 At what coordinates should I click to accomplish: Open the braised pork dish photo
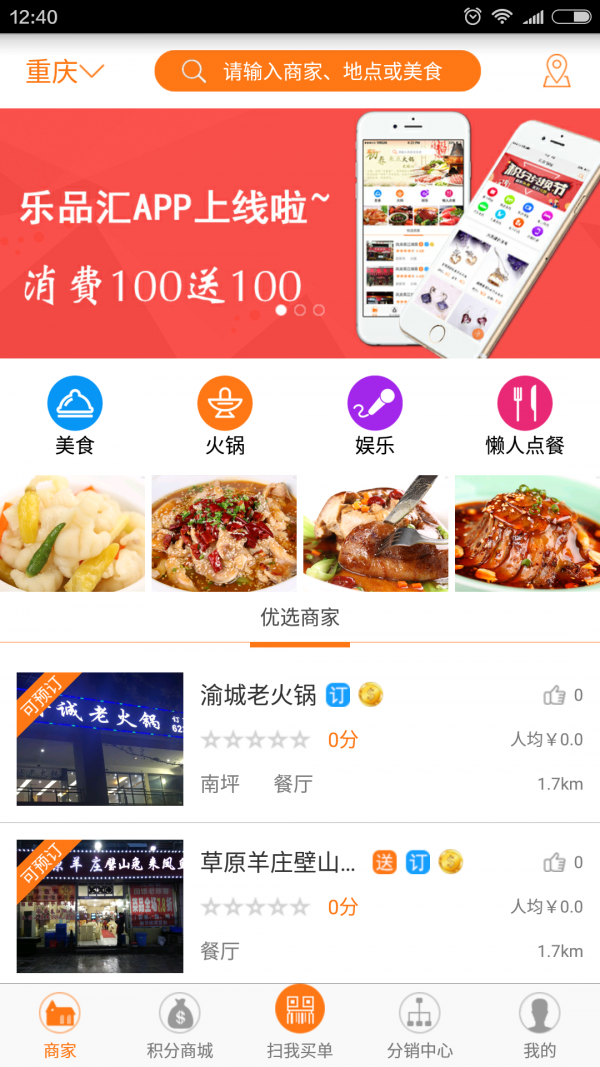pos(527,533)
